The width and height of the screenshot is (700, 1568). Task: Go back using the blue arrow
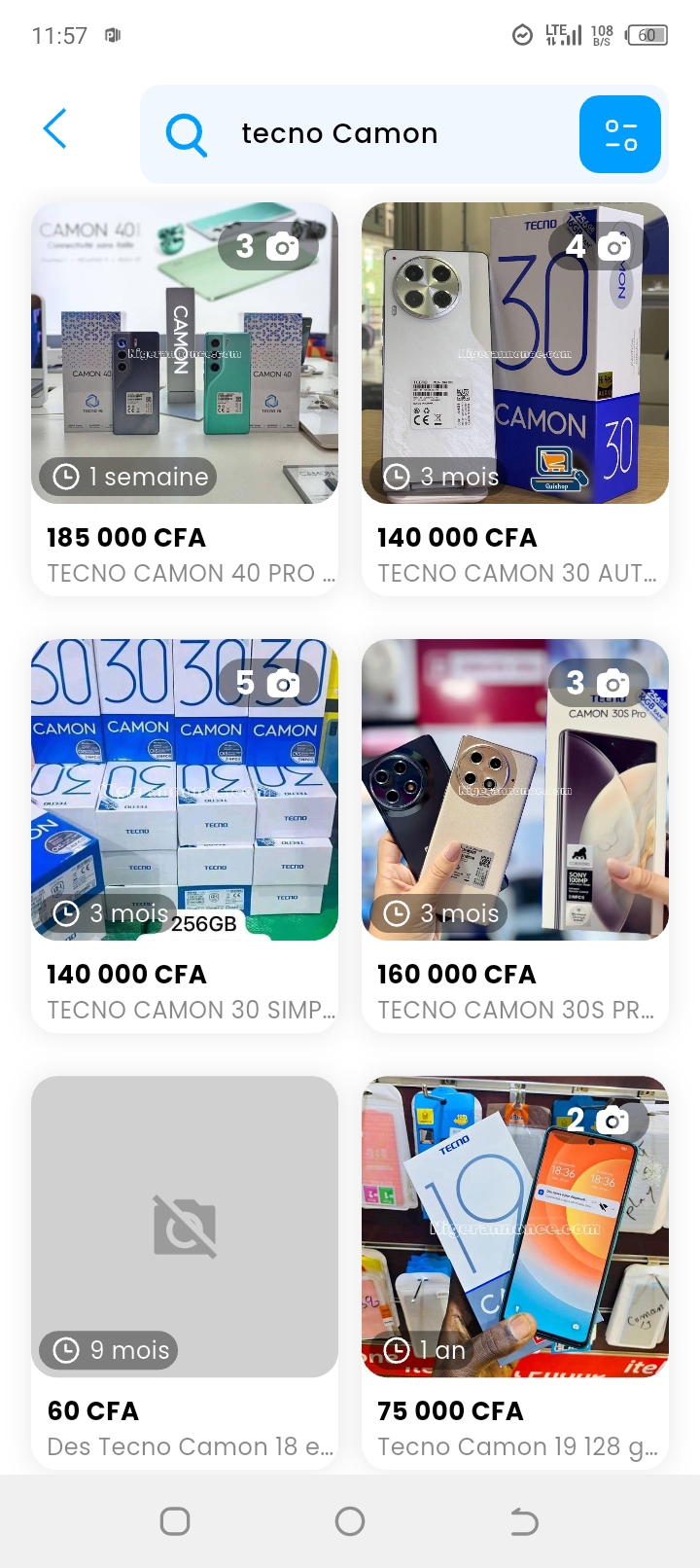click(x=55, y=128)
